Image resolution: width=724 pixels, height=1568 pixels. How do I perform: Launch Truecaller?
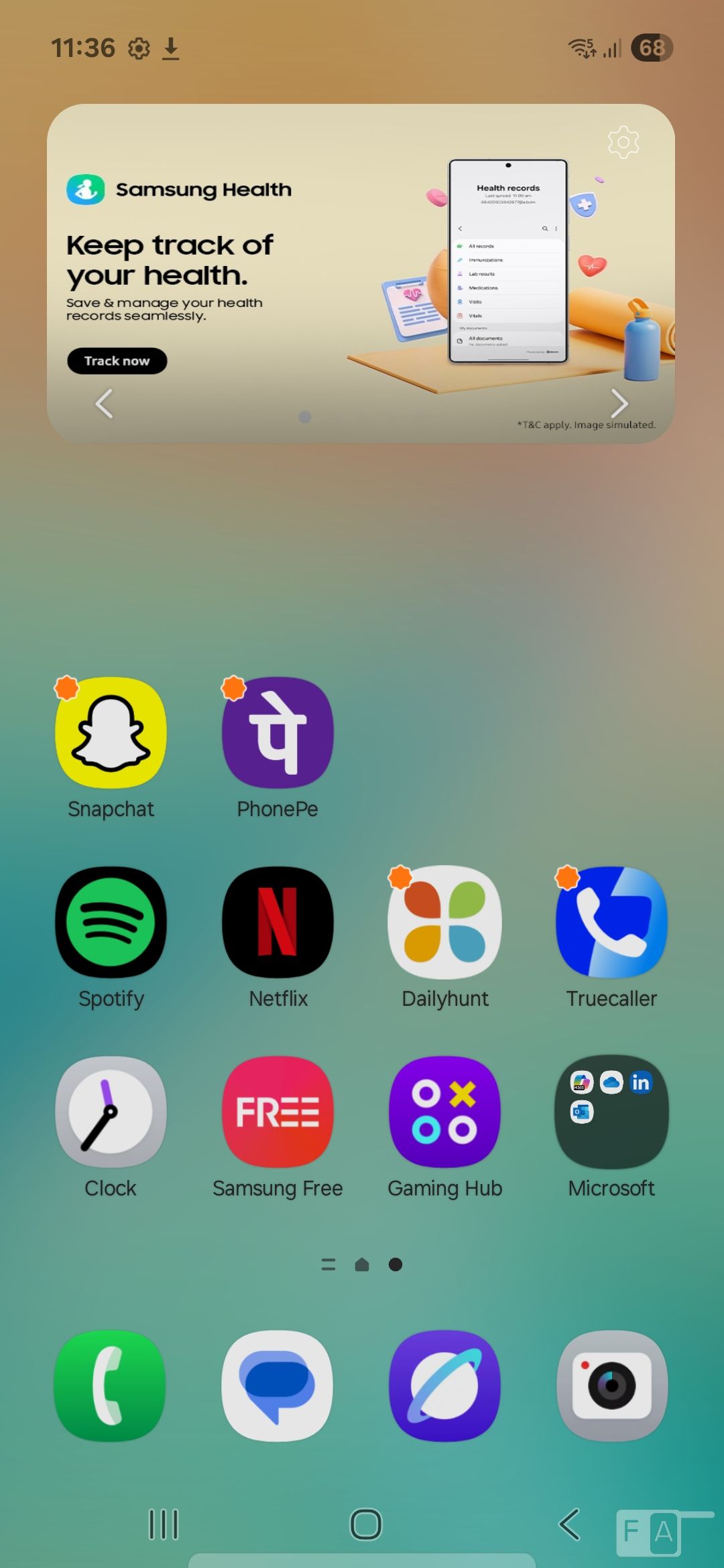pyautogui.click(x=611, y=922)
